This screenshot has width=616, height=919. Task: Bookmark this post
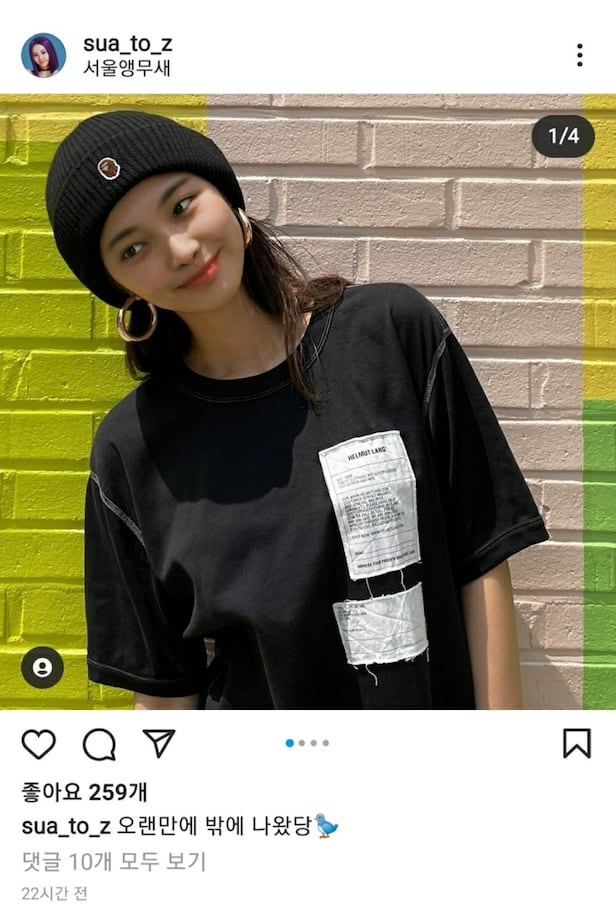pos(576,743)
